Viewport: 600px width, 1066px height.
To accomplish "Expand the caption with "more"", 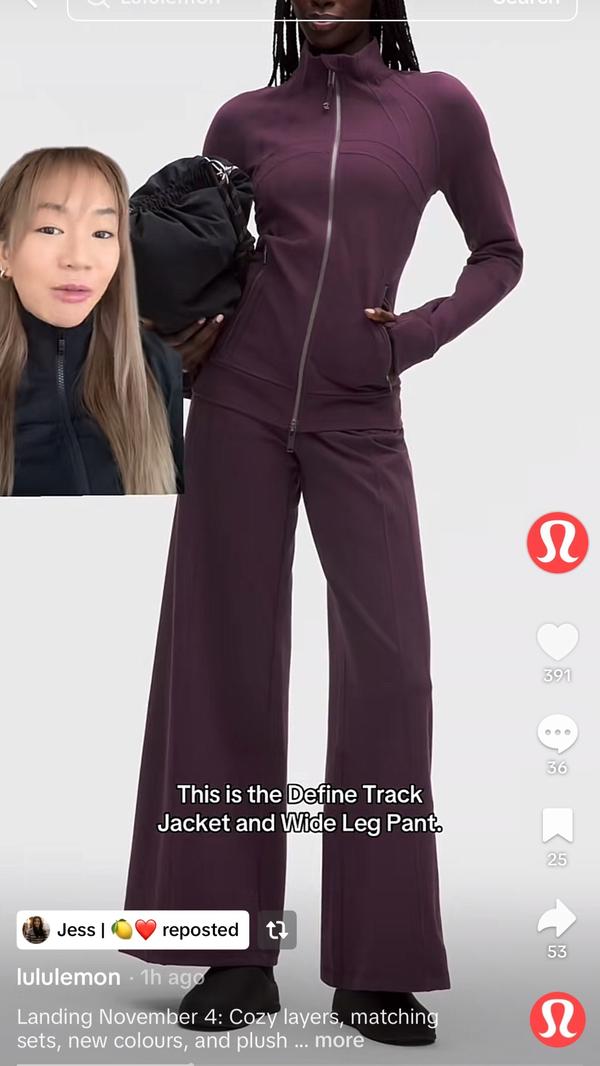I will tap(340, 1040).
